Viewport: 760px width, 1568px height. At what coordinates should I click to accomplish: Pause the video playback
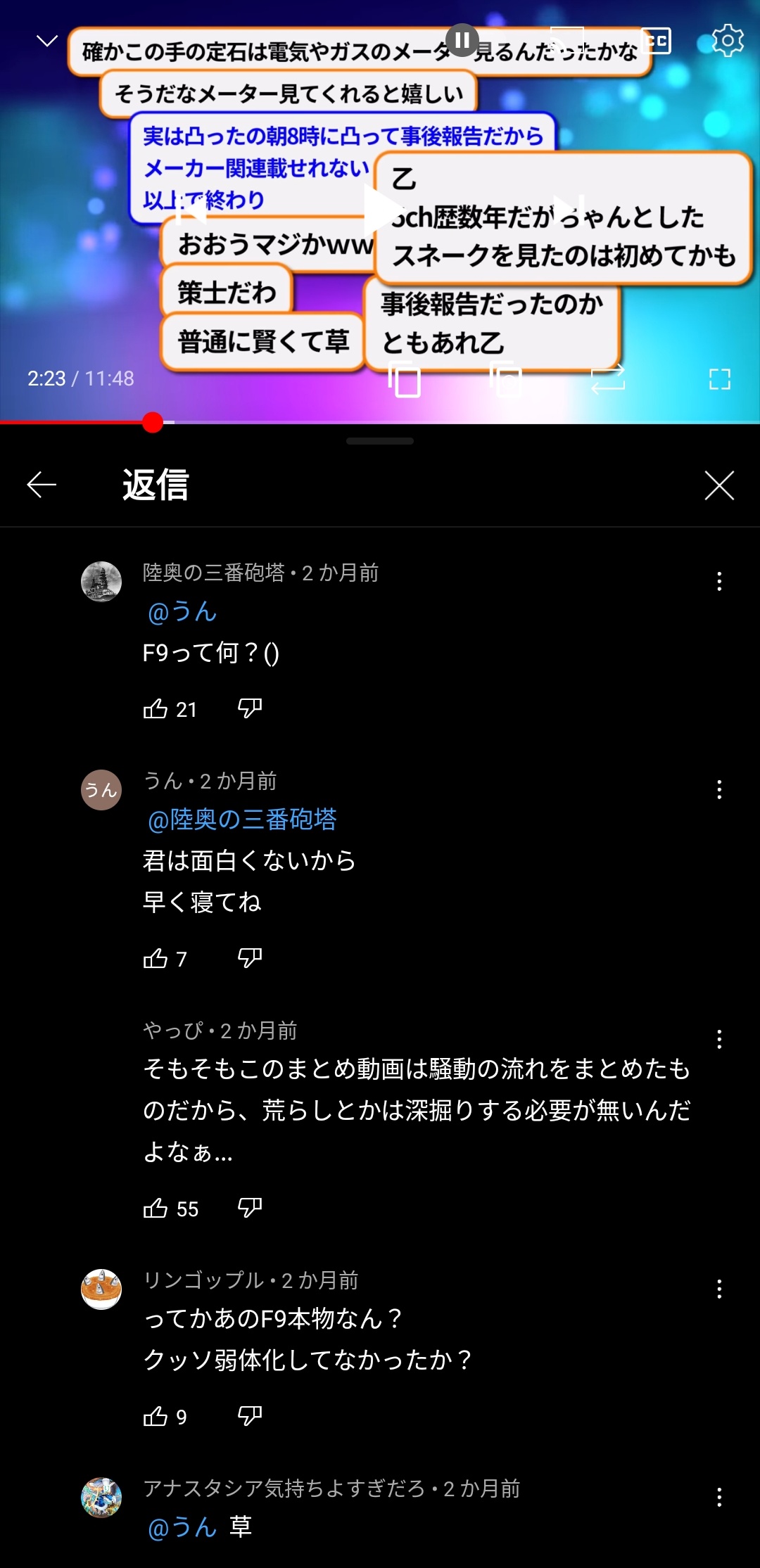pos(462,41)
